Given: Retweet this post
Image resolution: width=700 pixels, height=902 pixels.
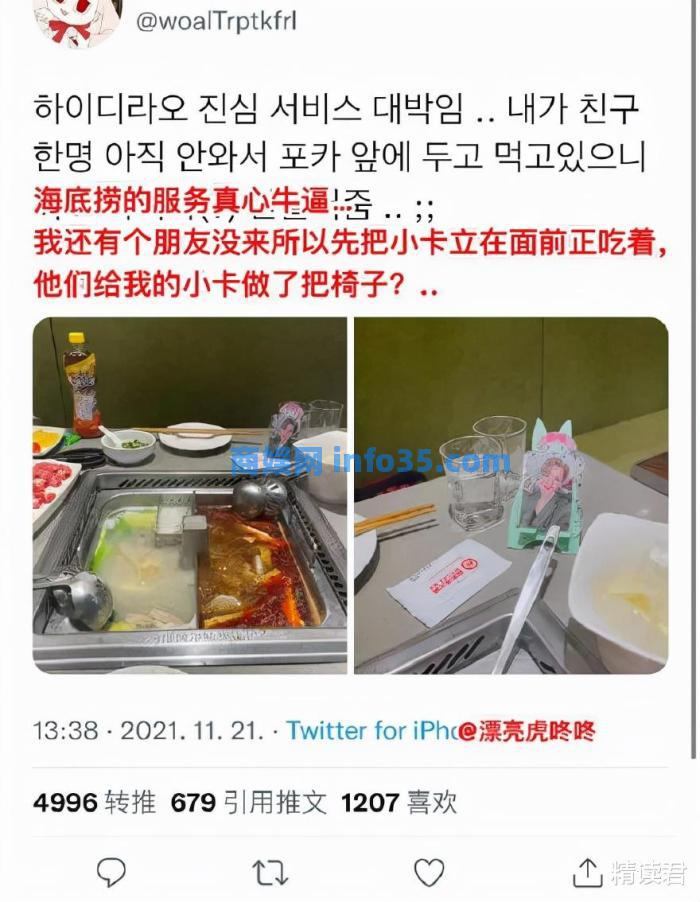Looking at the screenshot, I should [x=270, y=872].
